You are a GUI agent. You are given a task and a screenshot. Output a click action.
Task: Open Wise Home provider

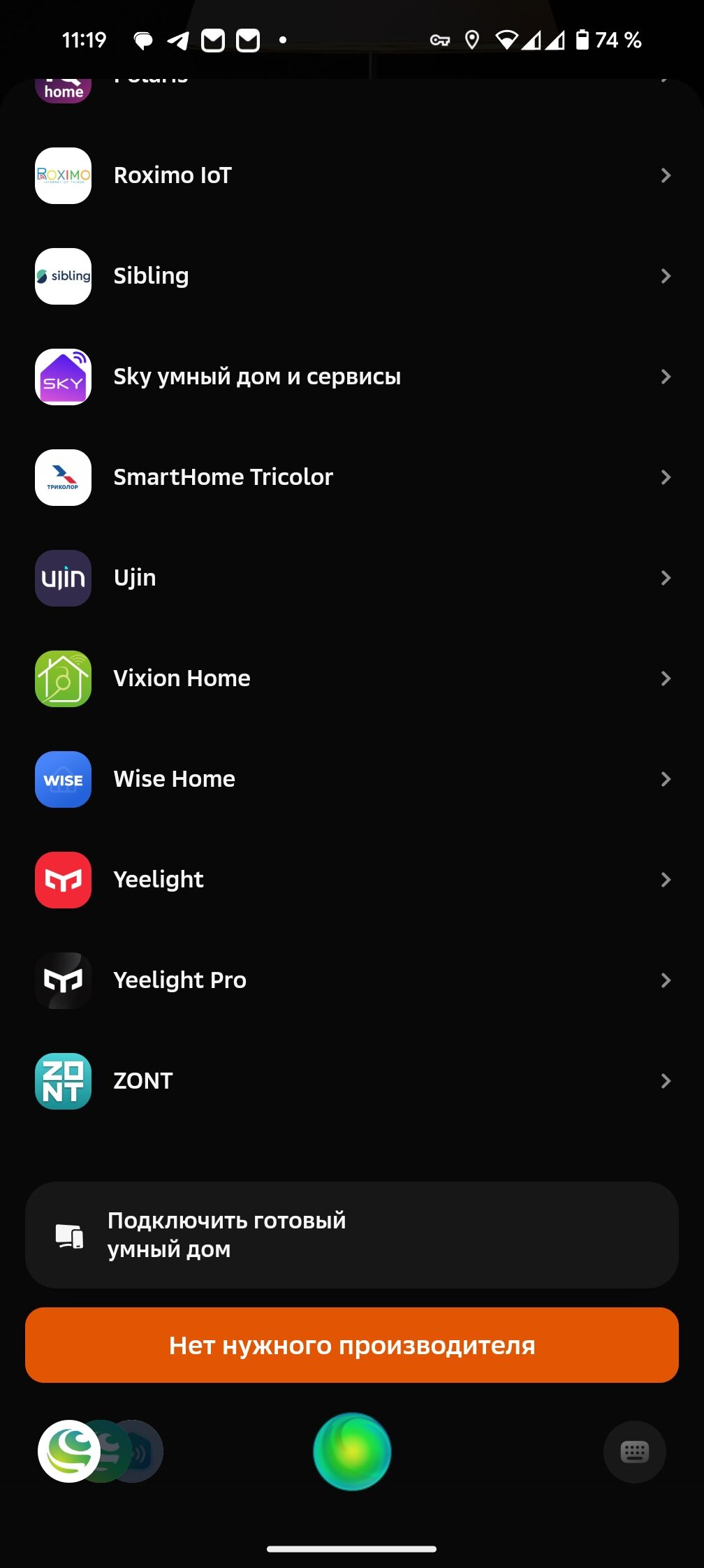point(352,779)
